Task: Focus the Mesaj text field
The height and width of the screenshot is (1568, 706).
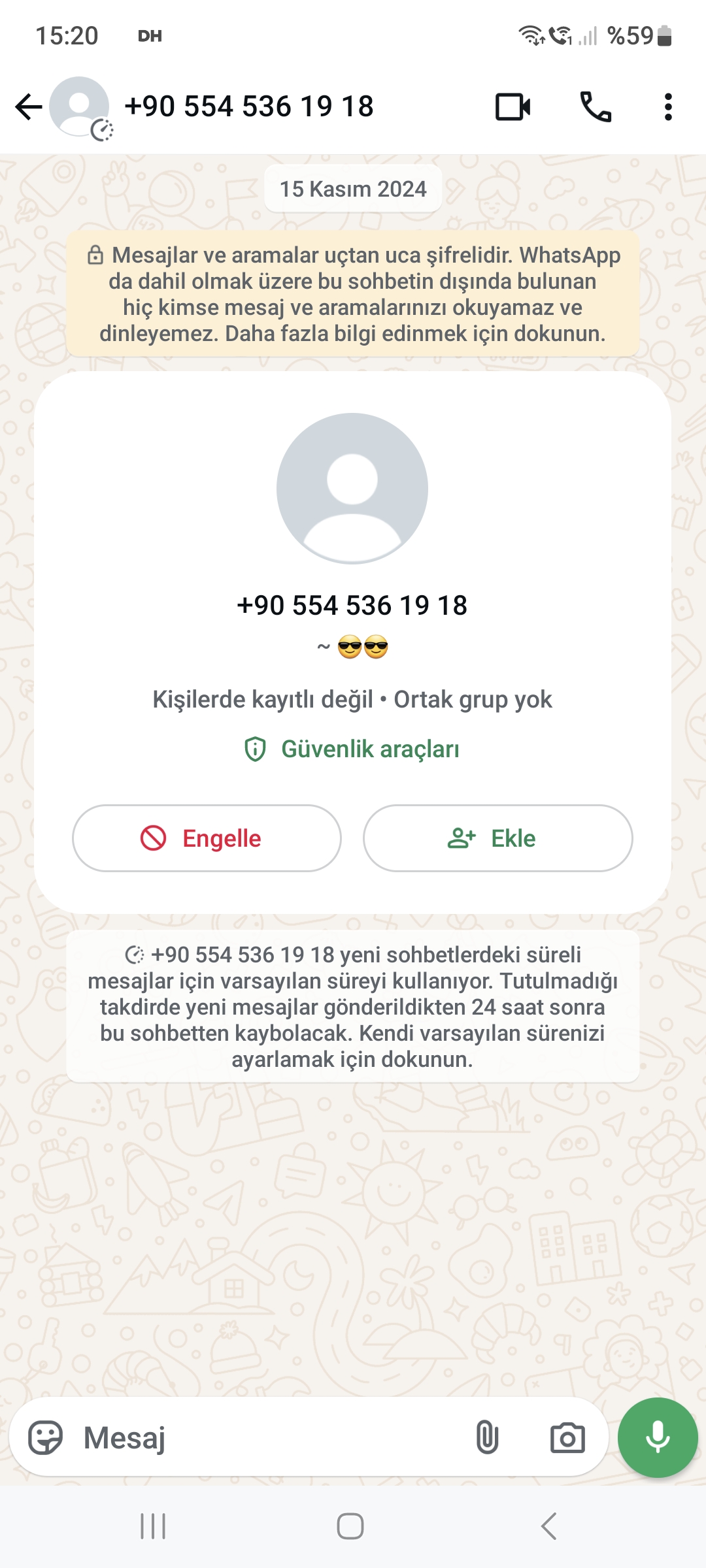Action: (x=268, y=1438)
